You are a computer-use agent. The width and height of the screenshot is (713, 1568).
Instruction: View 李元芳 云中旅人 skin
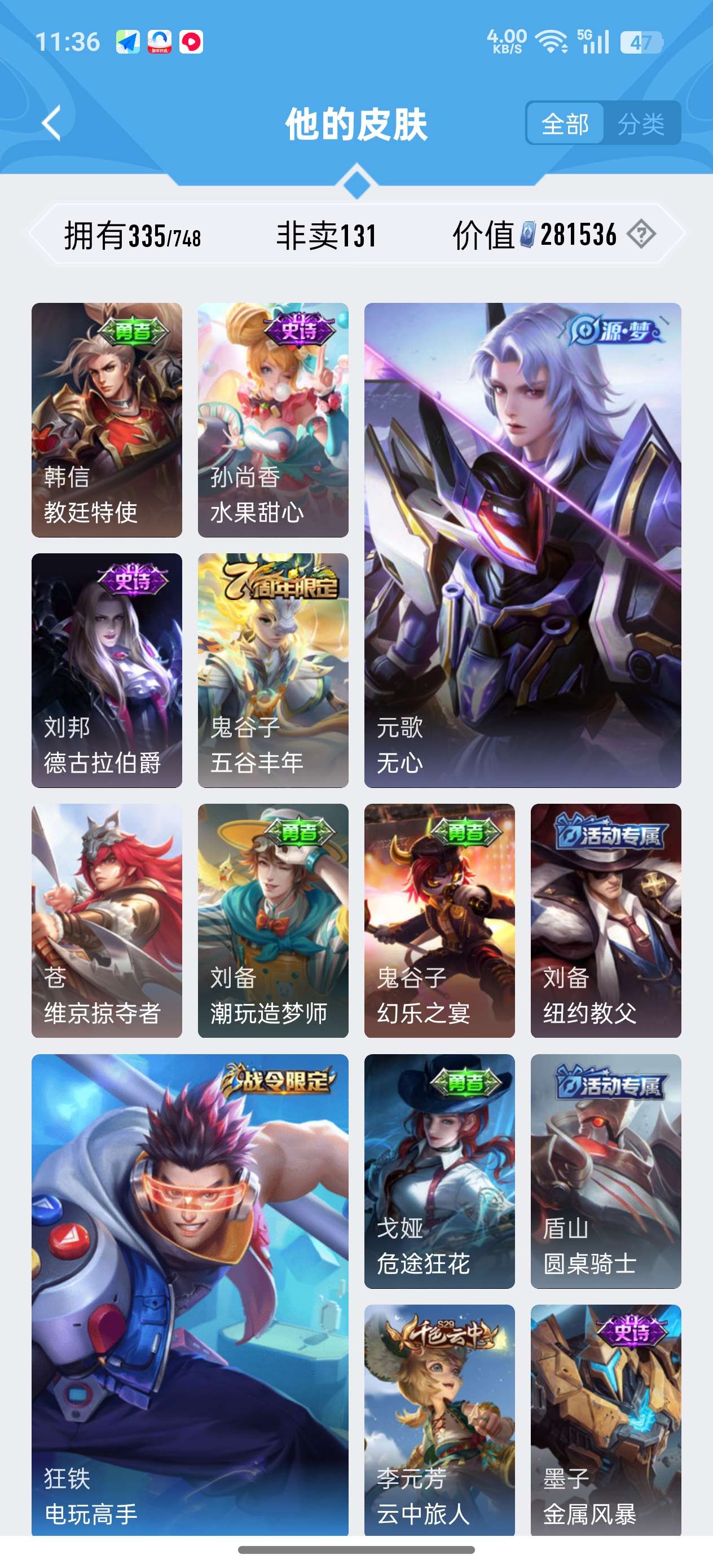click(439, 1419)
